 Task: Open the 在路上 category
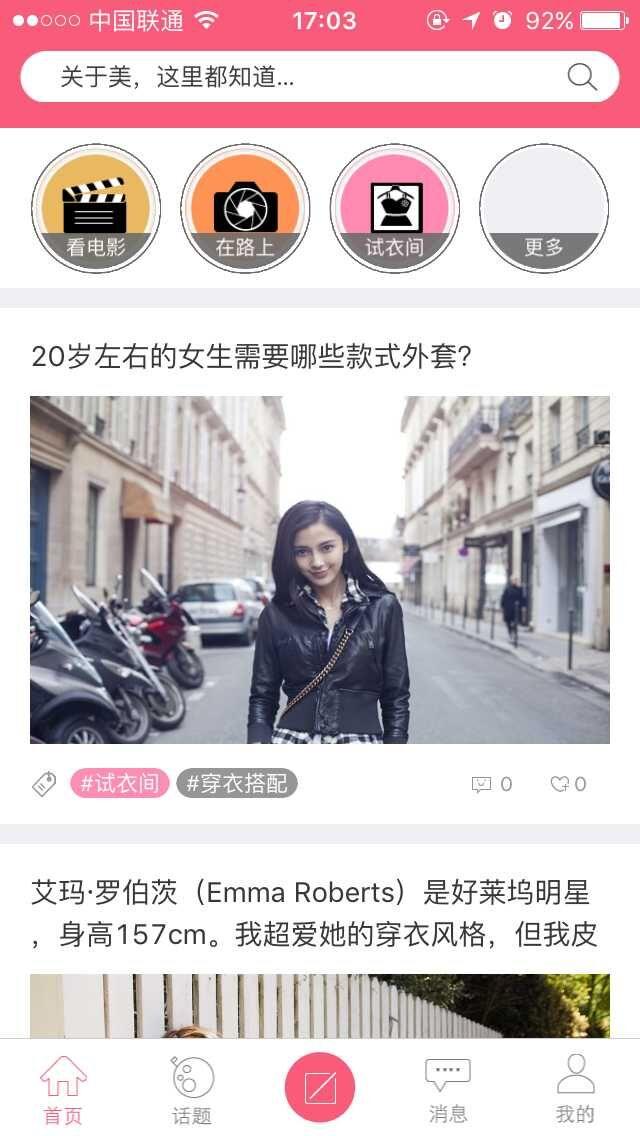pos(245,208)
